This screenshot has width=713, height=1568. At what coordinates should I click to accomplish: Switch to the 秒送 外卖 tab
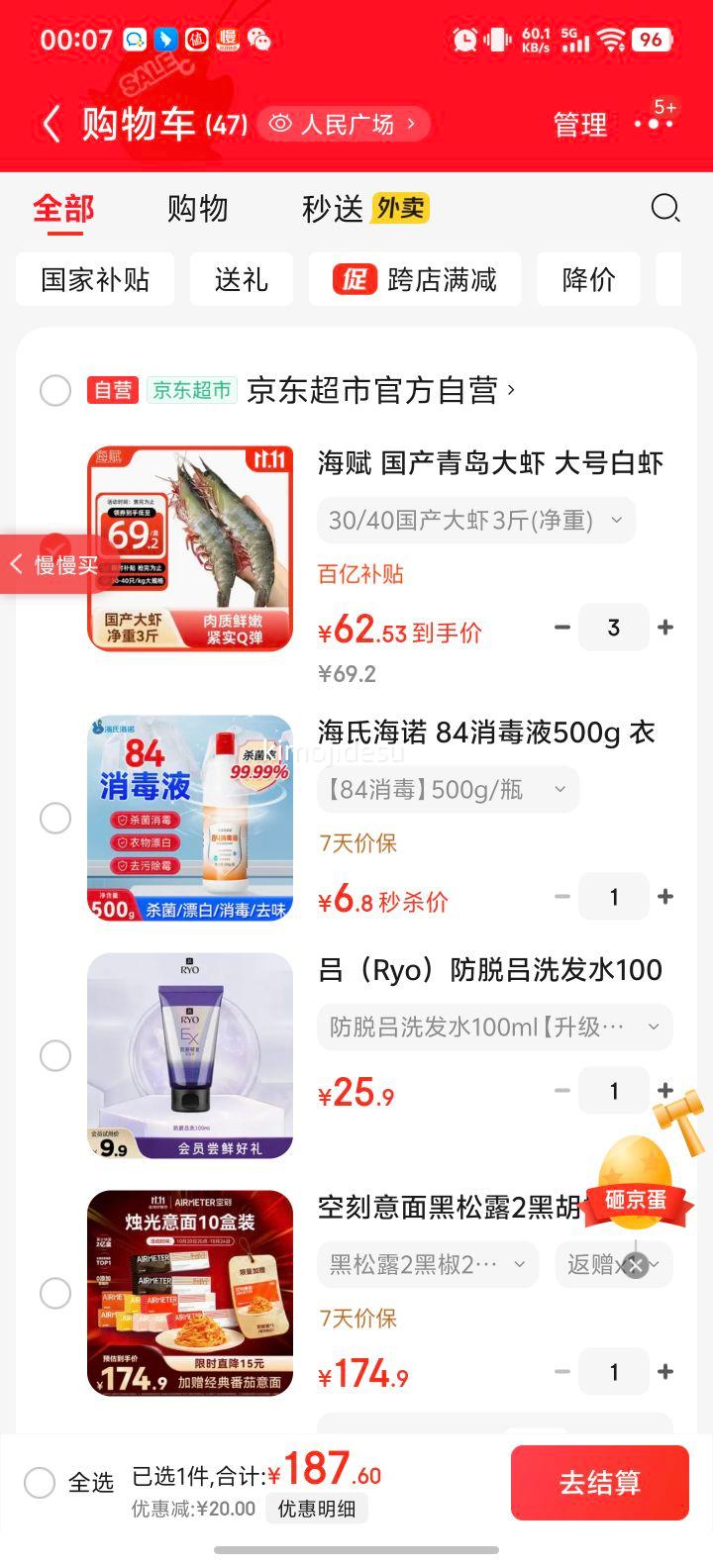[x=364, y=209]
